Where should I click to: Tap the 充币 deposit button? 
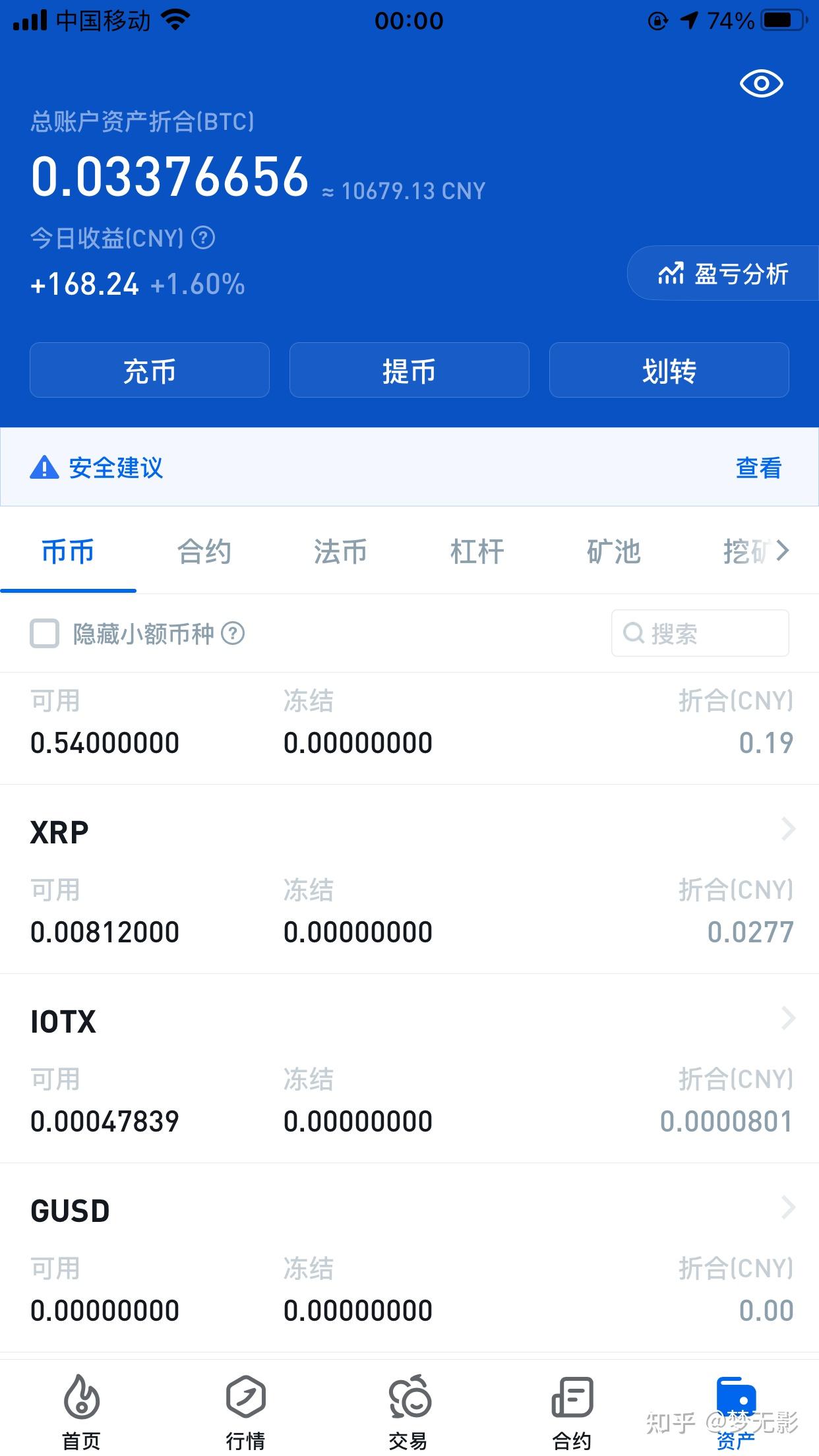[x=150, y=370]
